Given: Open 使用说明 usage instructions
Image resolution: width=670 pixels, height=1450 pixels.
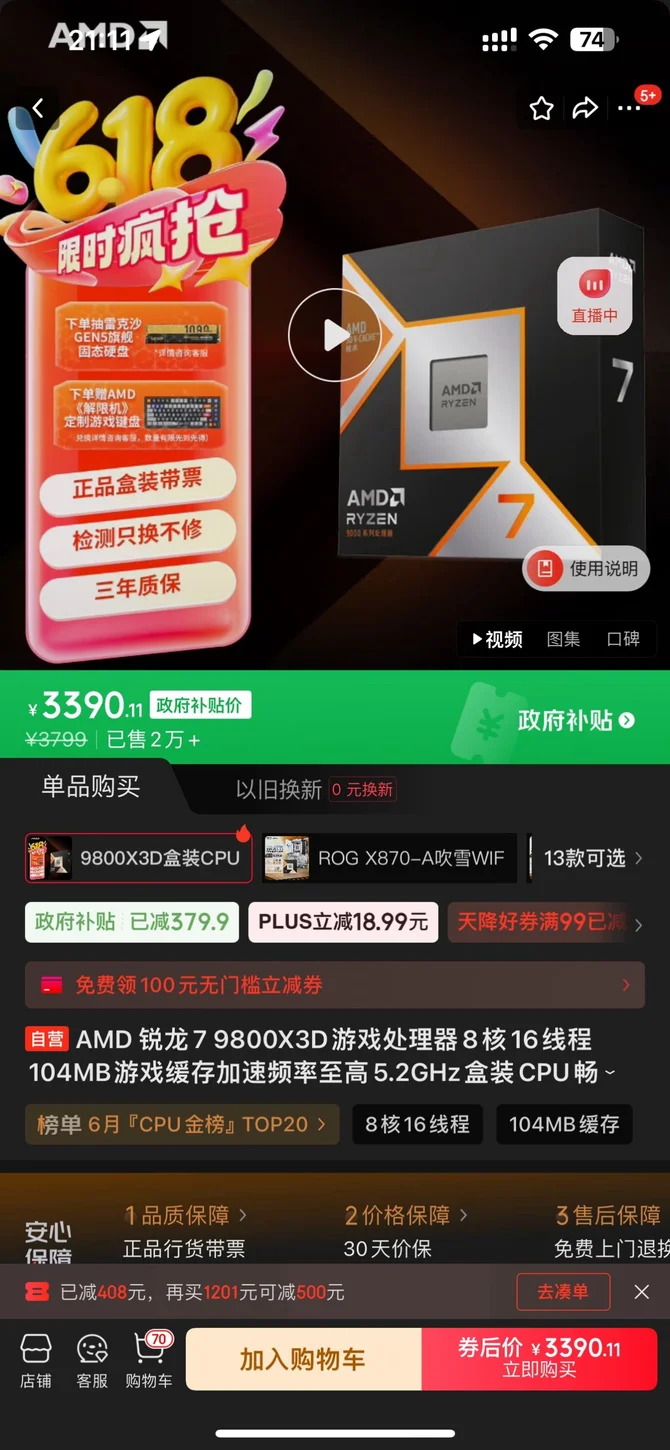Looking at the screenshot, I should pyautogui.click(x=587, y=569).
